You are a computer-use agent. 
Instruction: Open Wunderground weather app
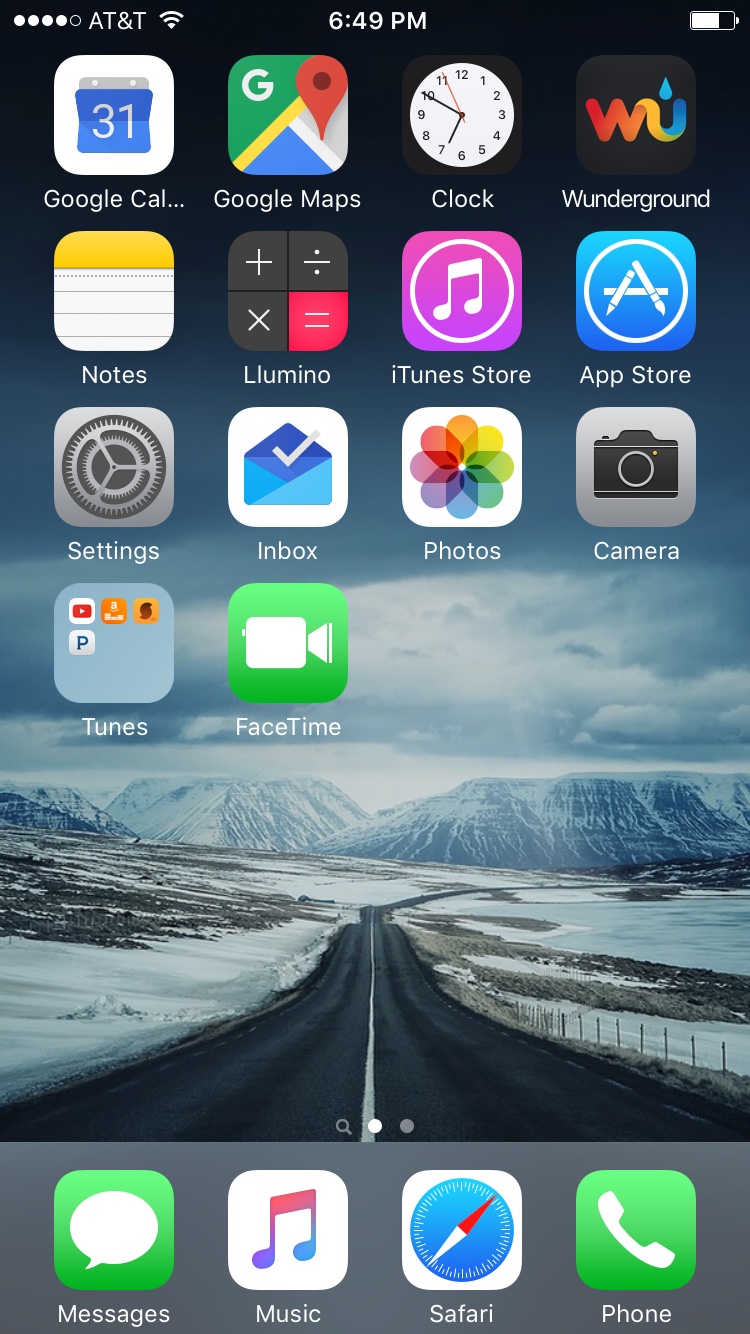pyautogui.click(x=636, y=115)
